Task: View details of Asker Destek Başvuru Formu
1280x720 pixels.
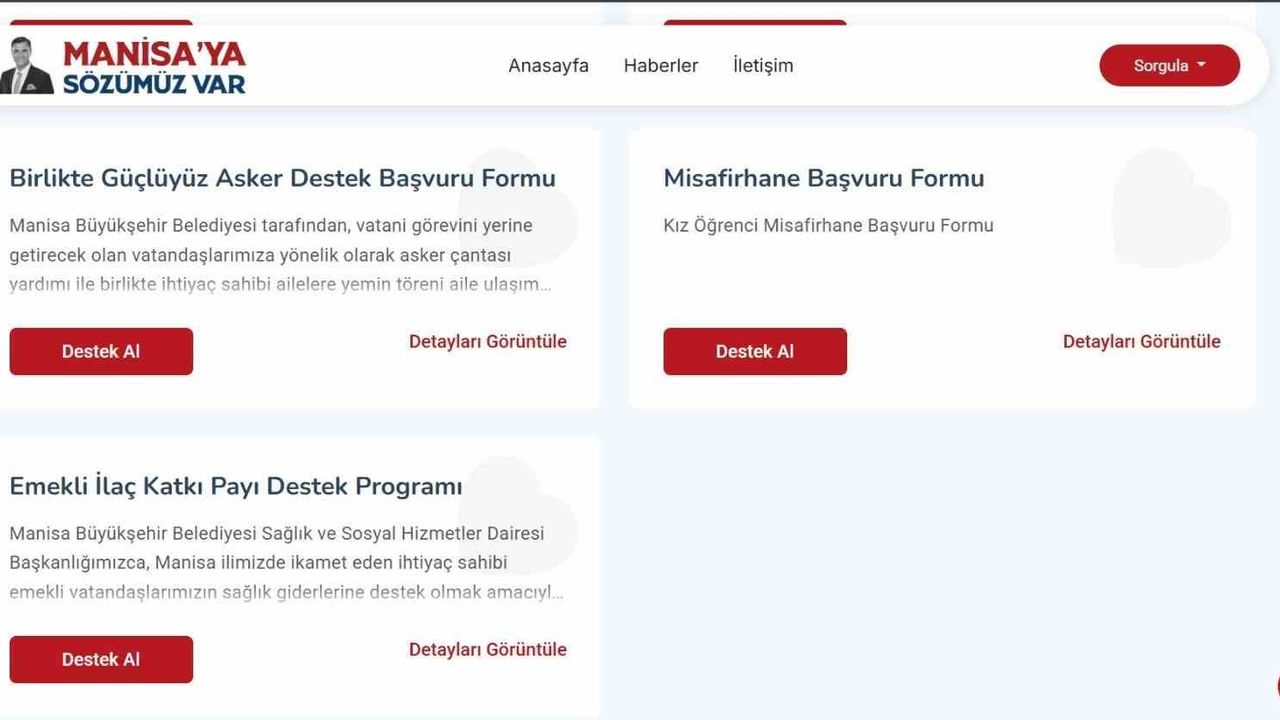Action: (487, 342)
